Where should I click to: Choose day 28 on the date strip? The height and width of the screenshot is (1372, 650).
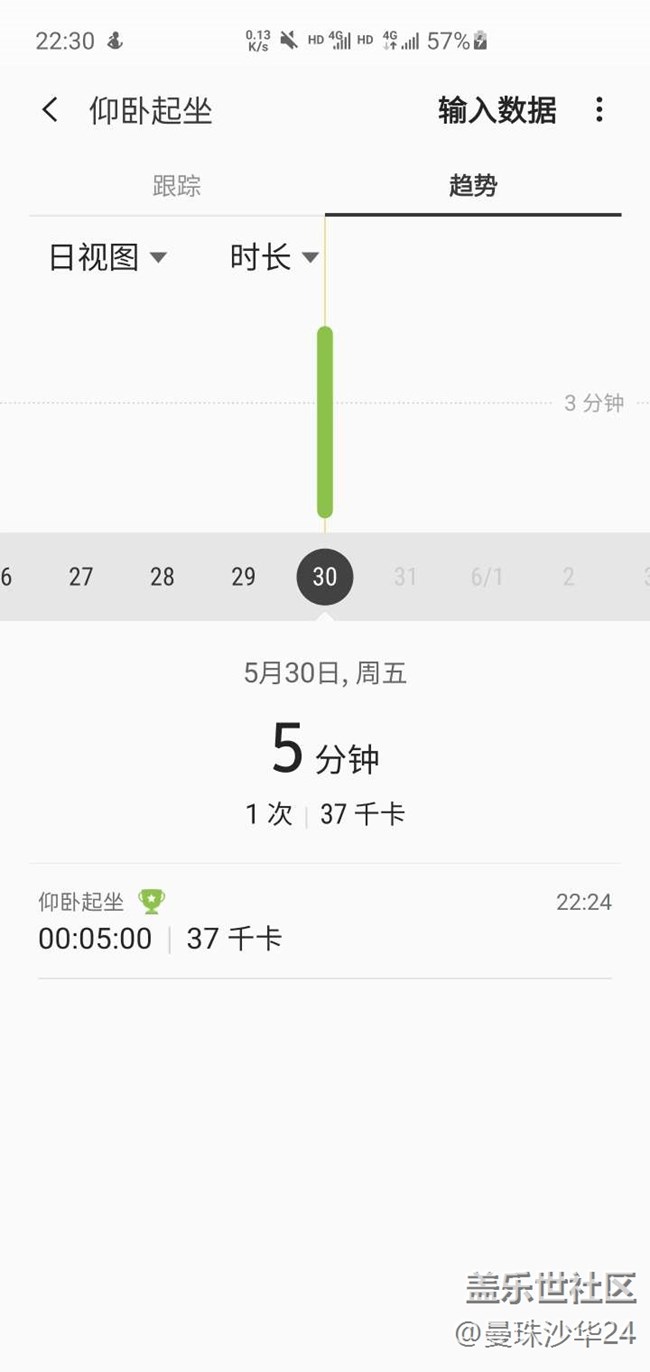(162, 577)
